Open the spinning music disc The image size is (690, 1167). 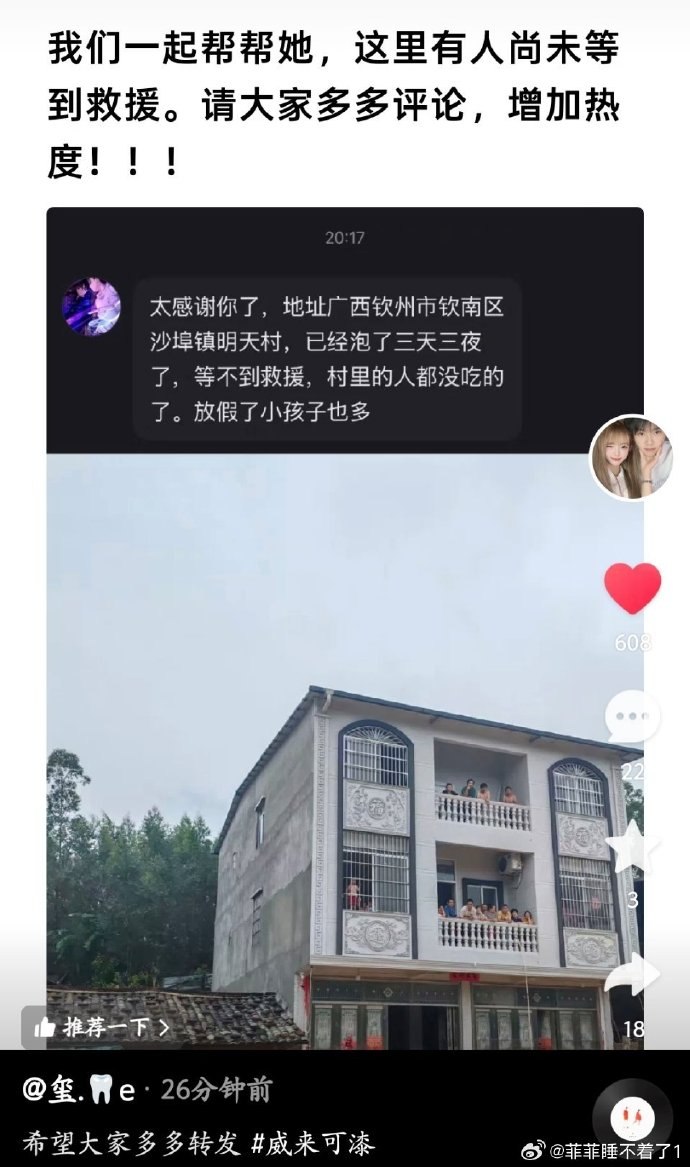[632, 1116]
